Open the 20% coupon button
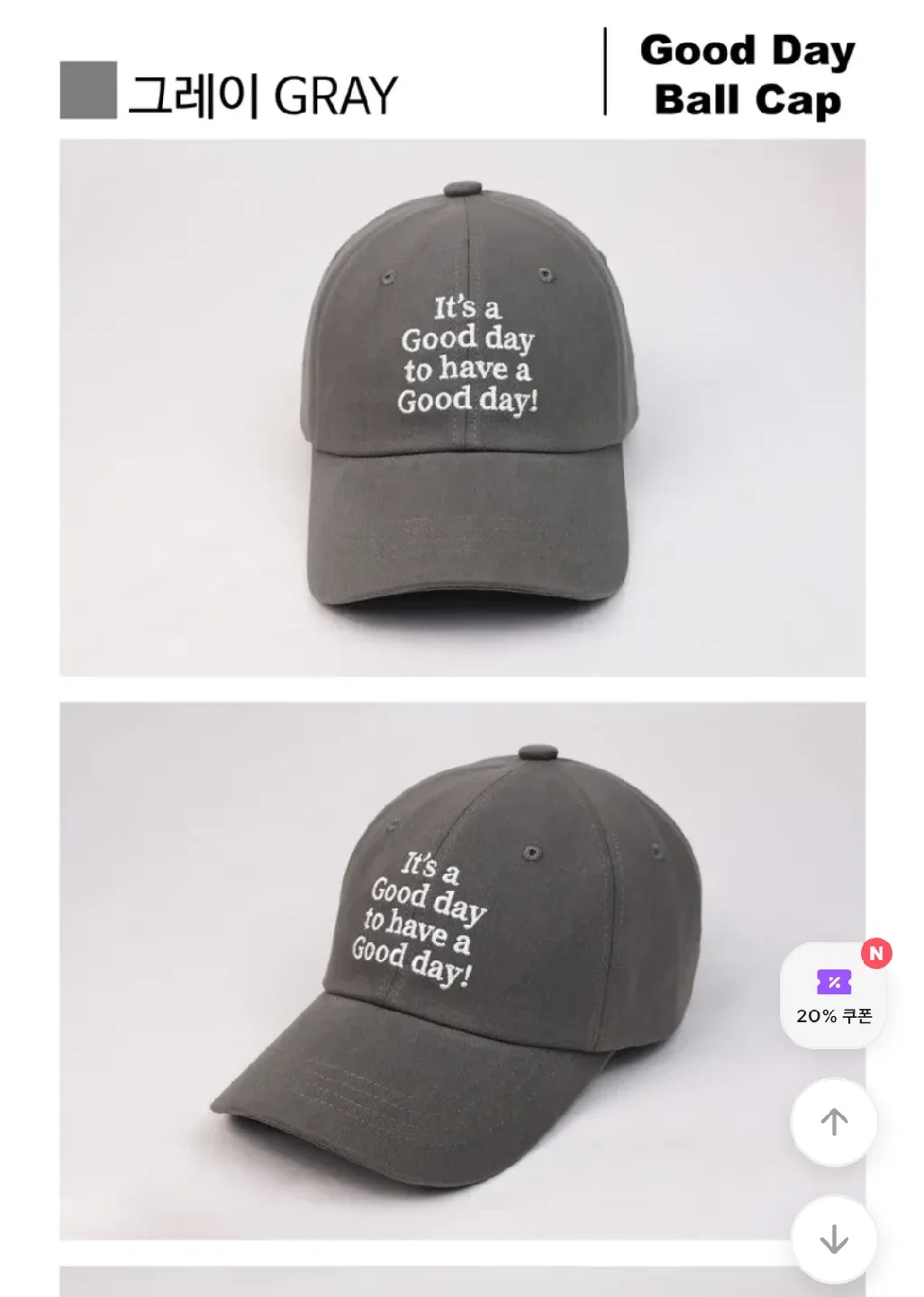The image size is (924, 1297). (833, 995)
